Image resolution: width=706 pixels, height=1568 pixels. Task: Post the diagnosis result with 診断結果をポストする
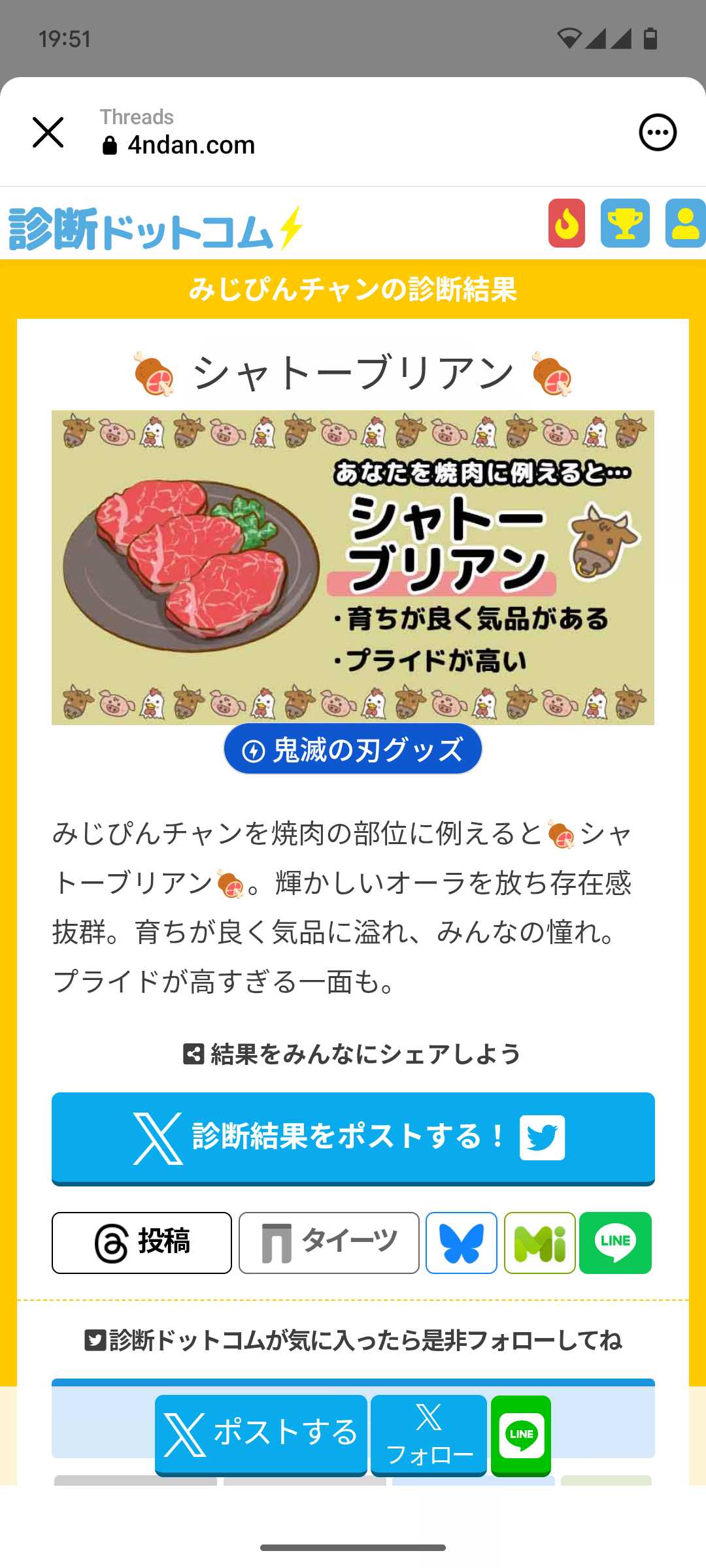point(353,1137)
